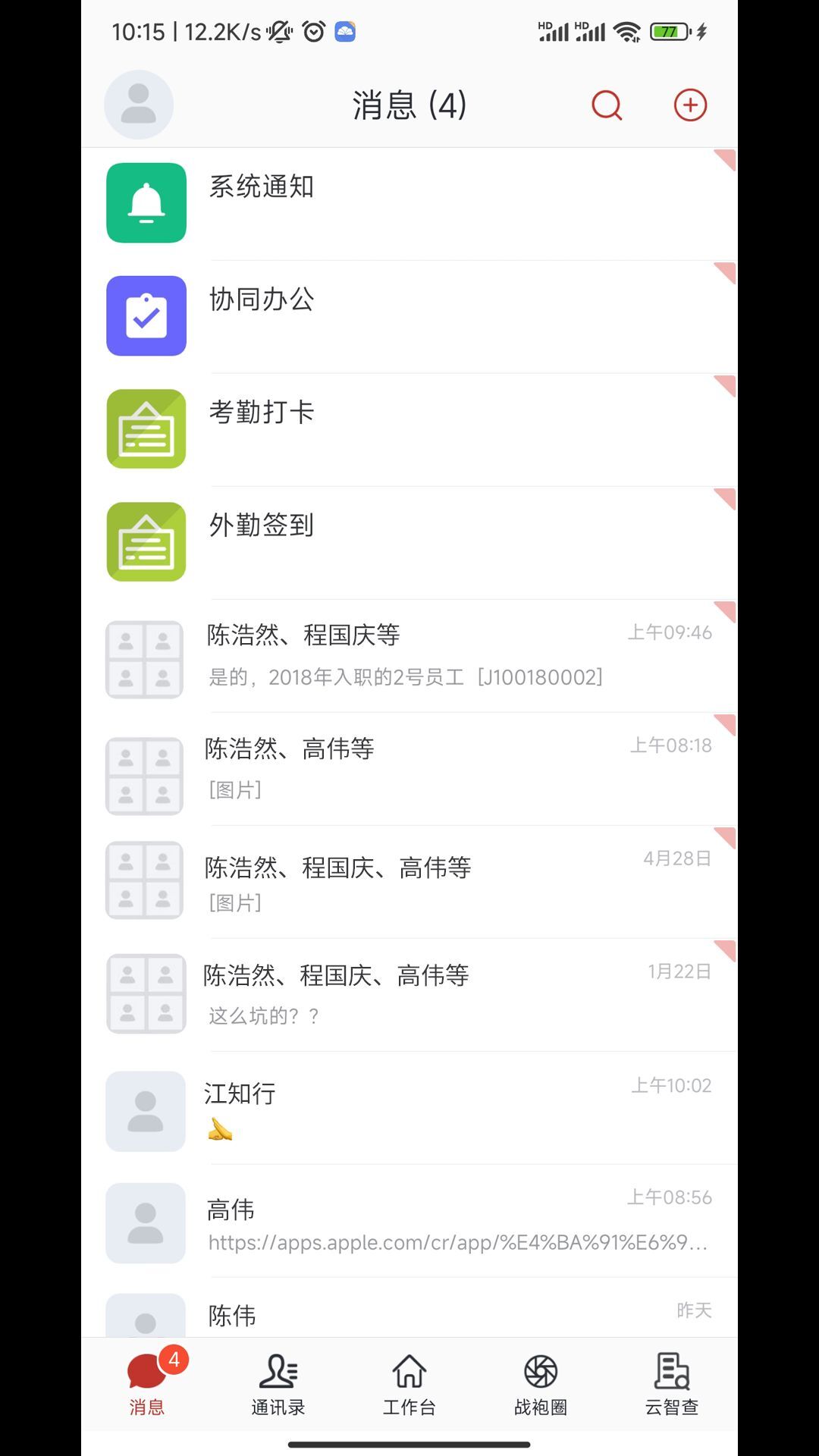819x1456 pixels.
Task: Open your profile avatar in top left
Action: pyautogui.click(x=138, y=105)
